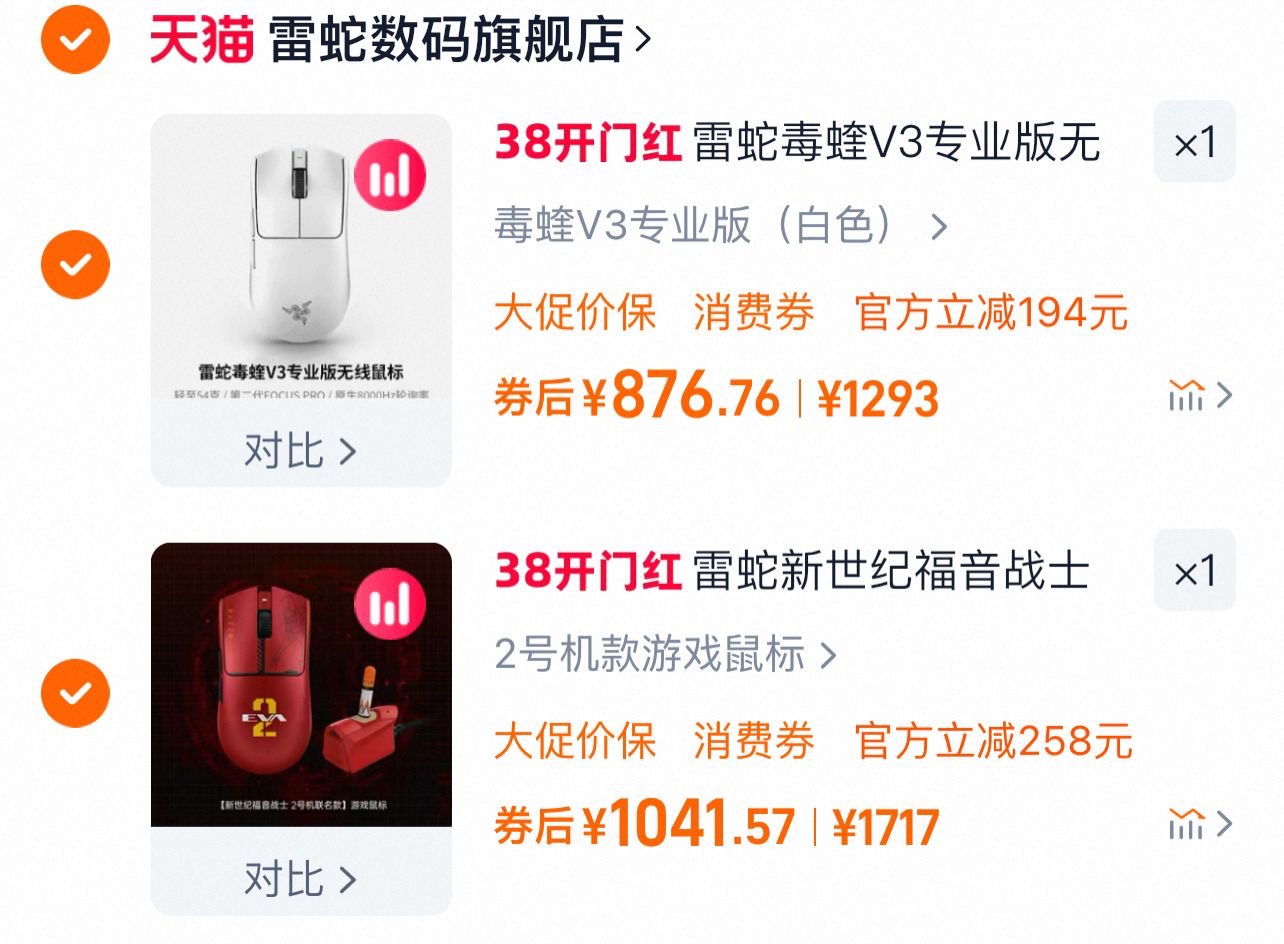Screen dimensions: 1284x944
Task: Deselect the 毒蝰V3专业版 mouse item
Action: click(x=75, y=265)
